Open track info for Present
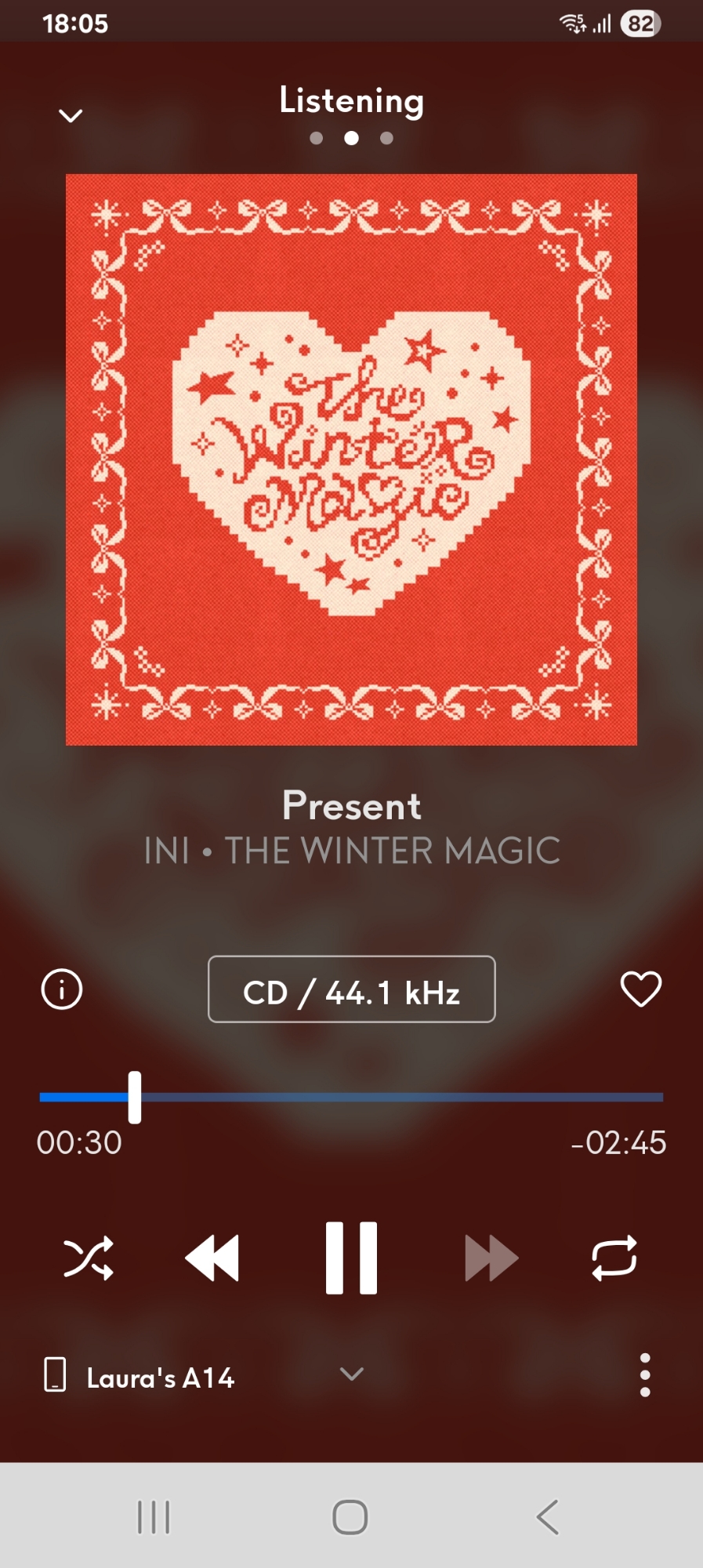703x1568 pixels. (62, 989)
